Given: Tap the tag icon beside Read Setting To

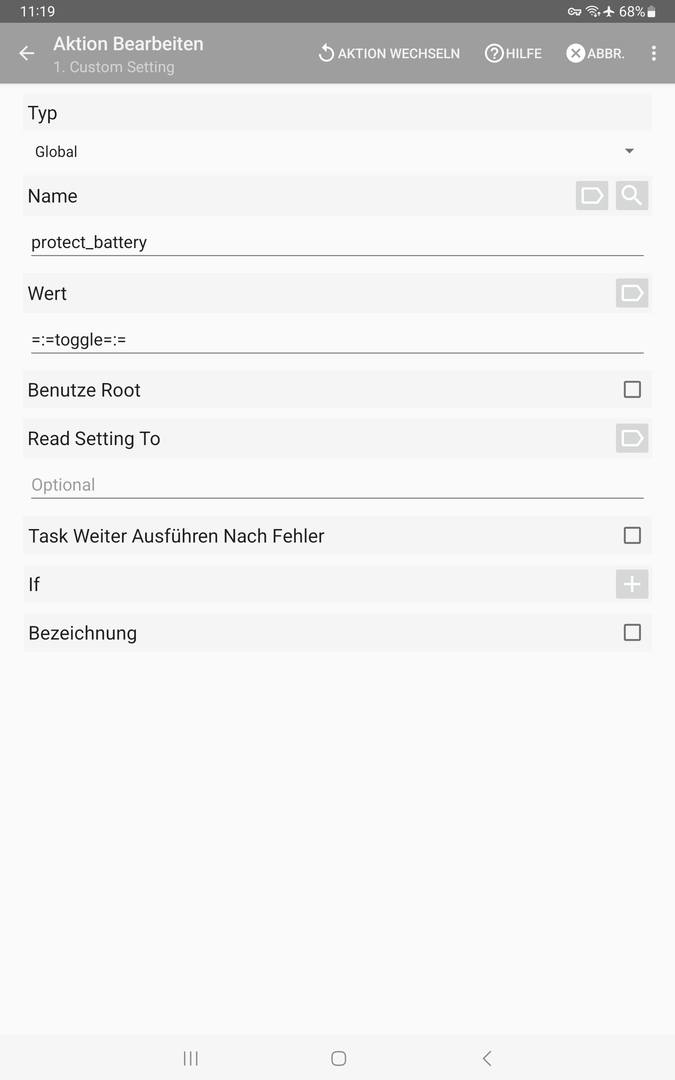Looking at the screenshot, I should pyautogui.click(x=632, y=438).
